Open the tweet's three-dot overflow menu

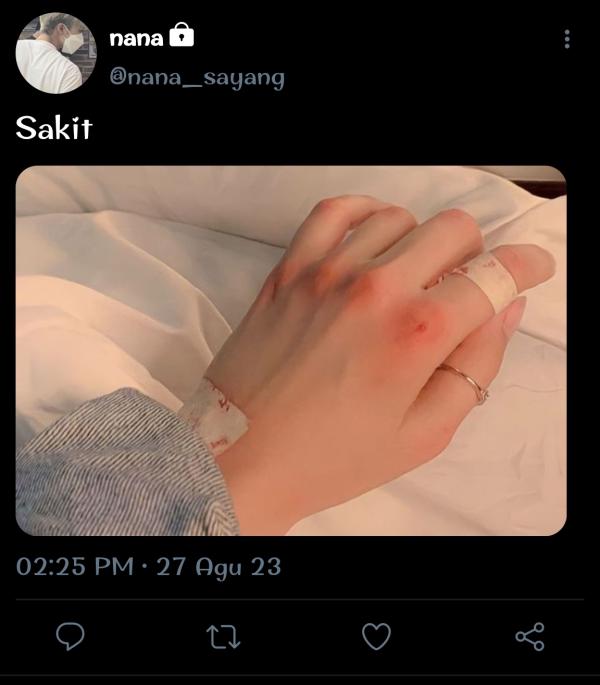(x=567, y=39)
